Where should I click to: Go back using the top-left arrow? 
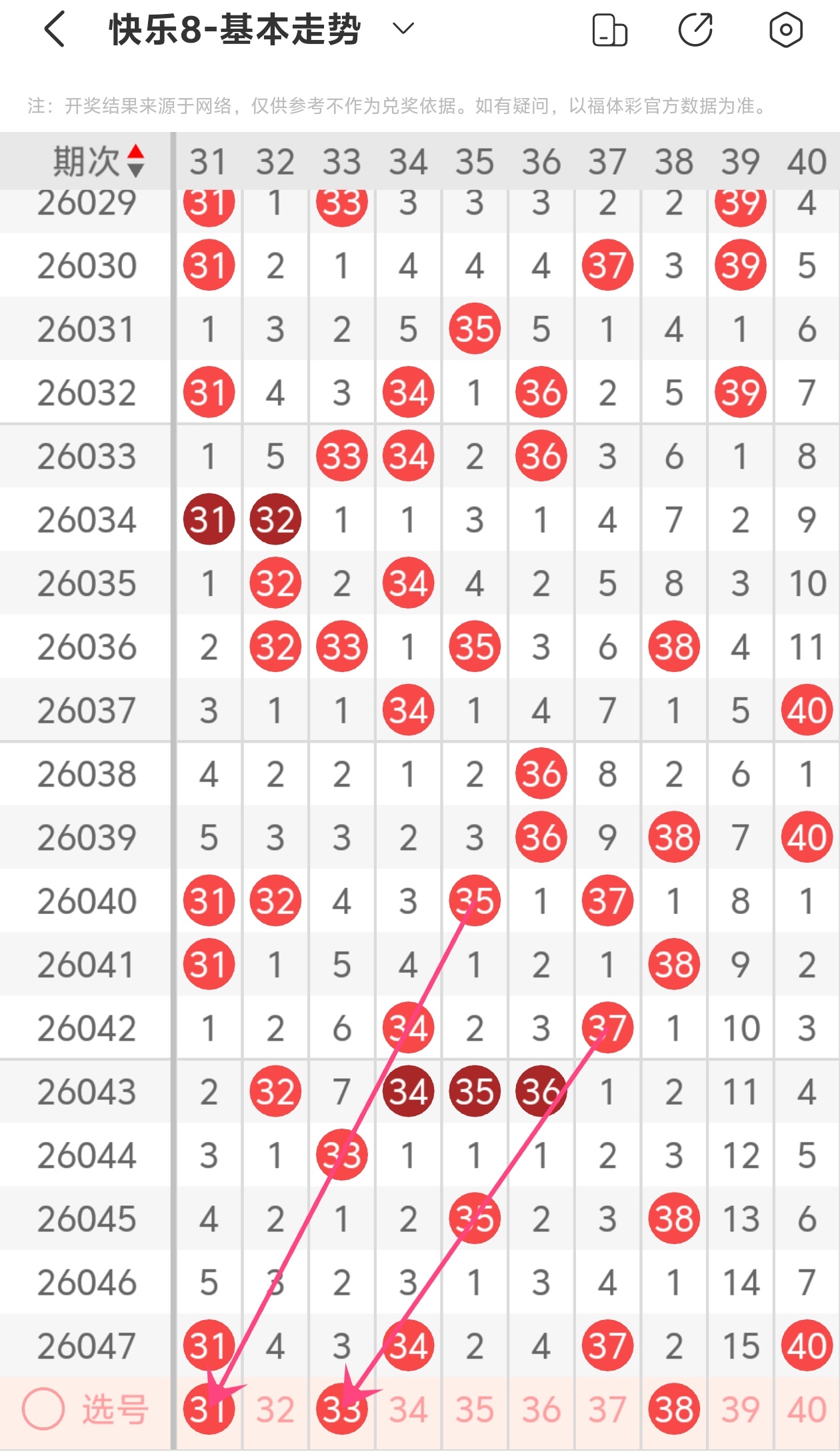(x=55, y=30)
